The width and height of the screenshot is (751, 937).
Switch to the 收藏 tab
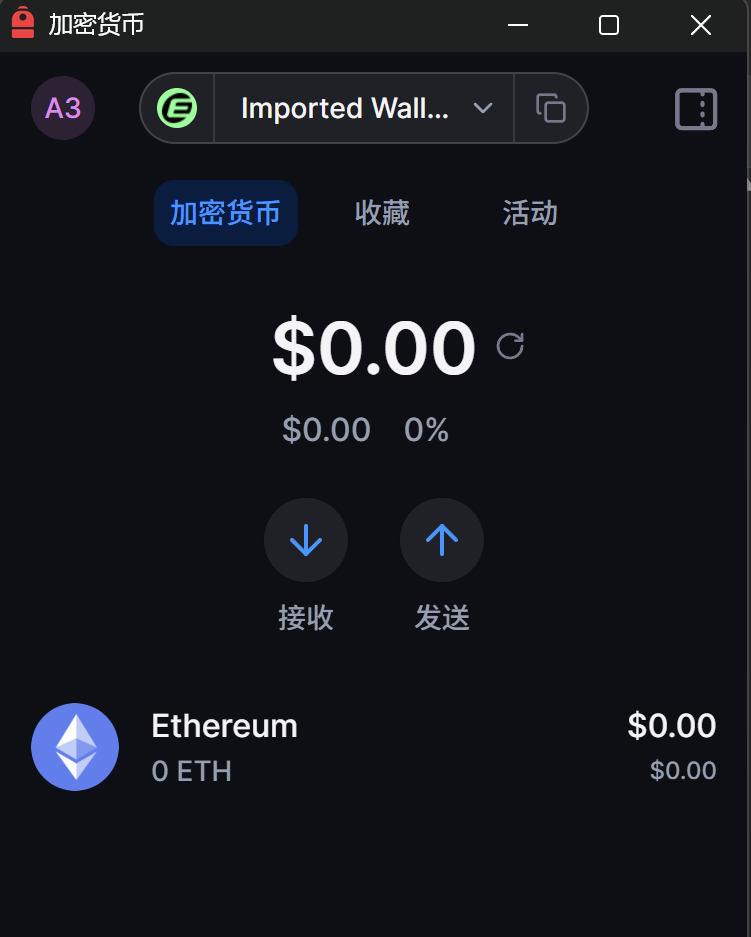[x=381, y=213]
